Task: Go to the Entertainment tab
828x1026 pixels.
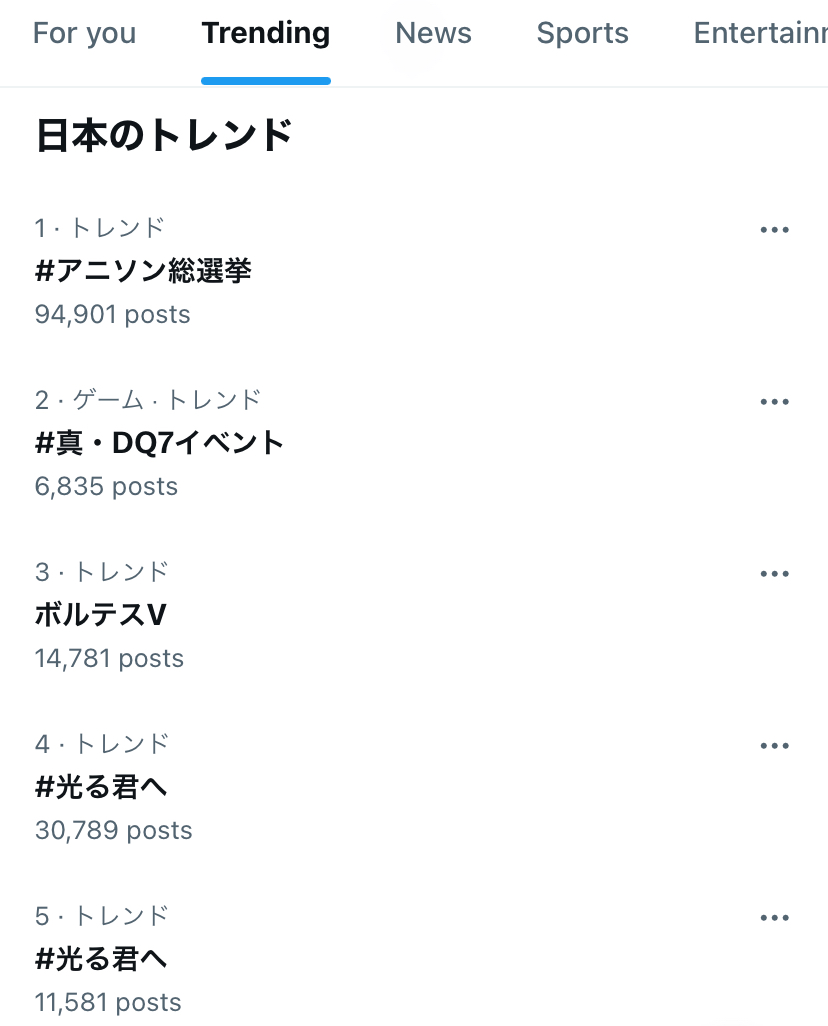Action: tap(760, 34)
